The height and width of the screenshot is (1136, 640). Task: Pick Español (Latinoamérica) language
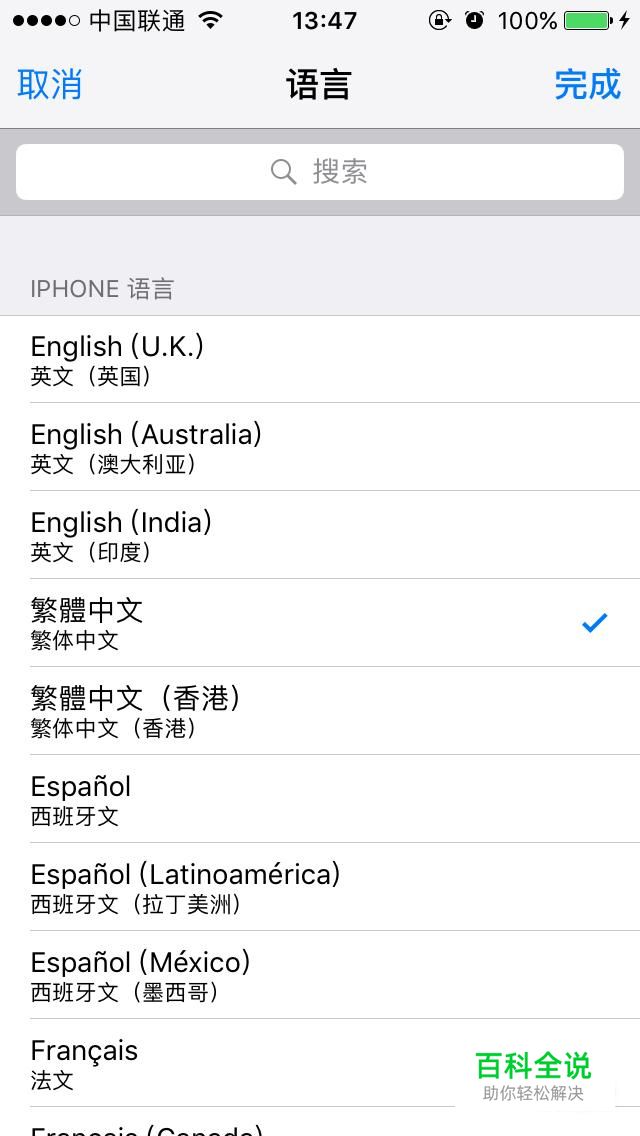(x=320, y=887)
